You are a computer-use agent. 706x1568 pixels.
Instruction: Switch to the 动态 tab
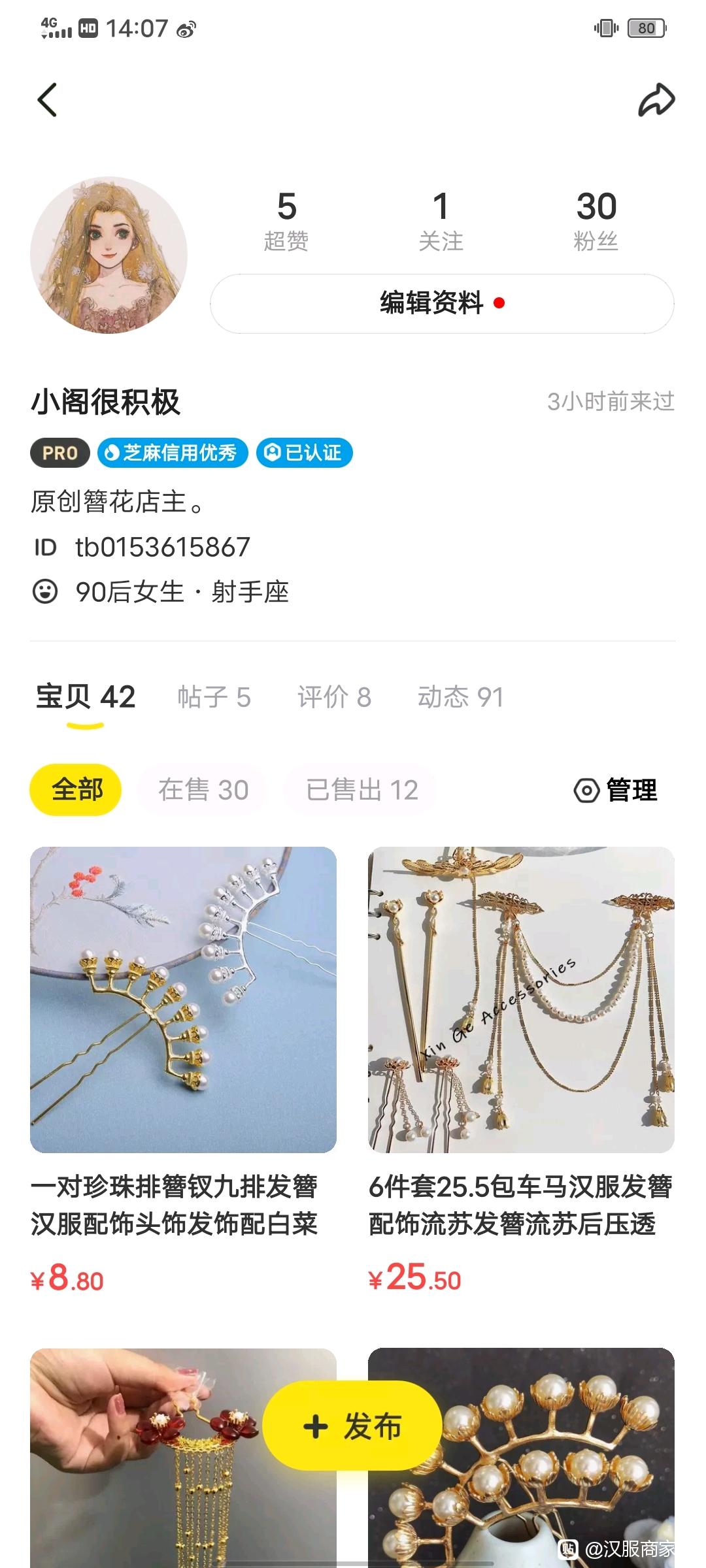click(x=461, y=697)
